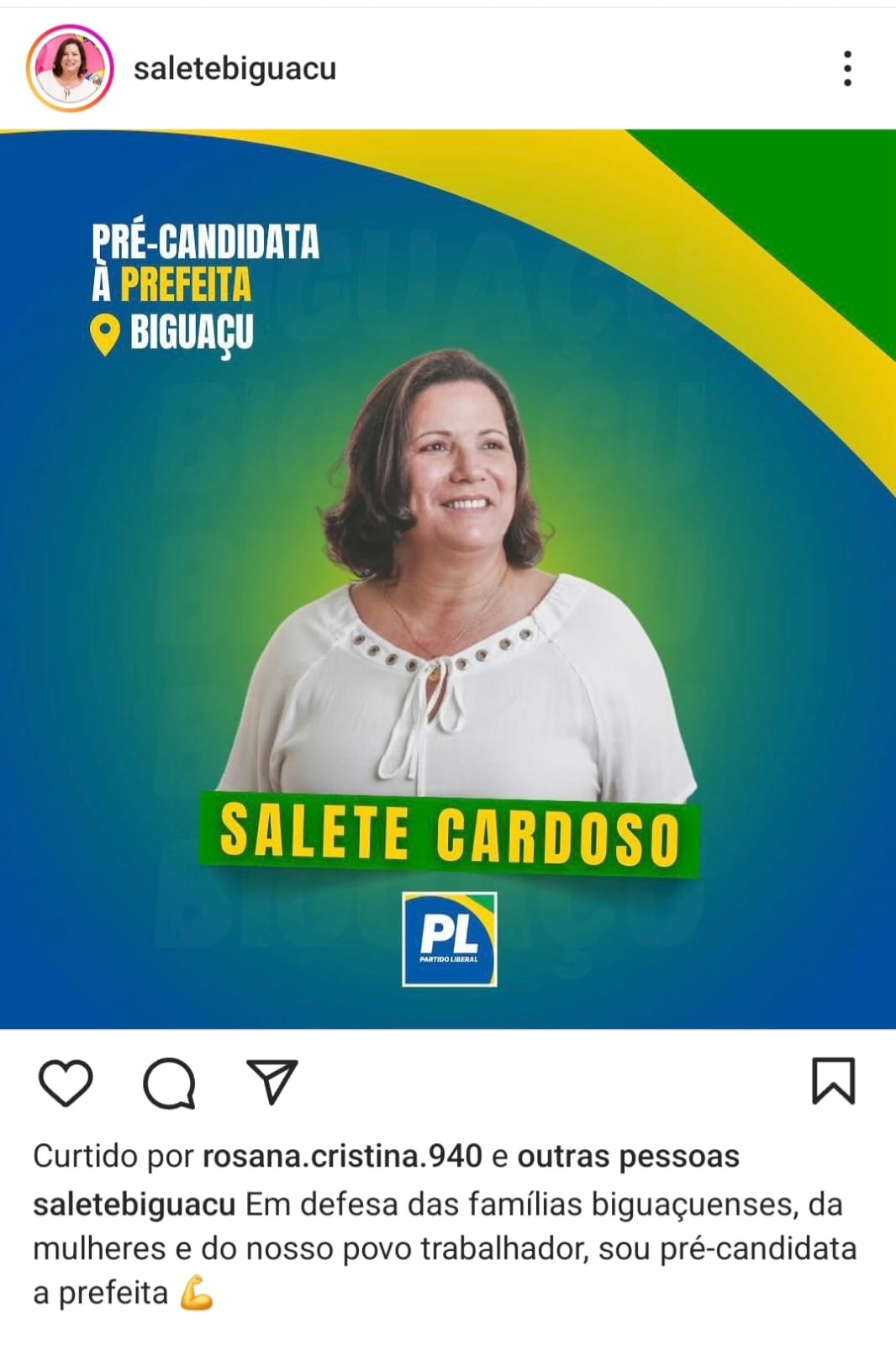Open the Salete Cardoso post image
Screen dimensions: 896x1345
coord(448,578)
